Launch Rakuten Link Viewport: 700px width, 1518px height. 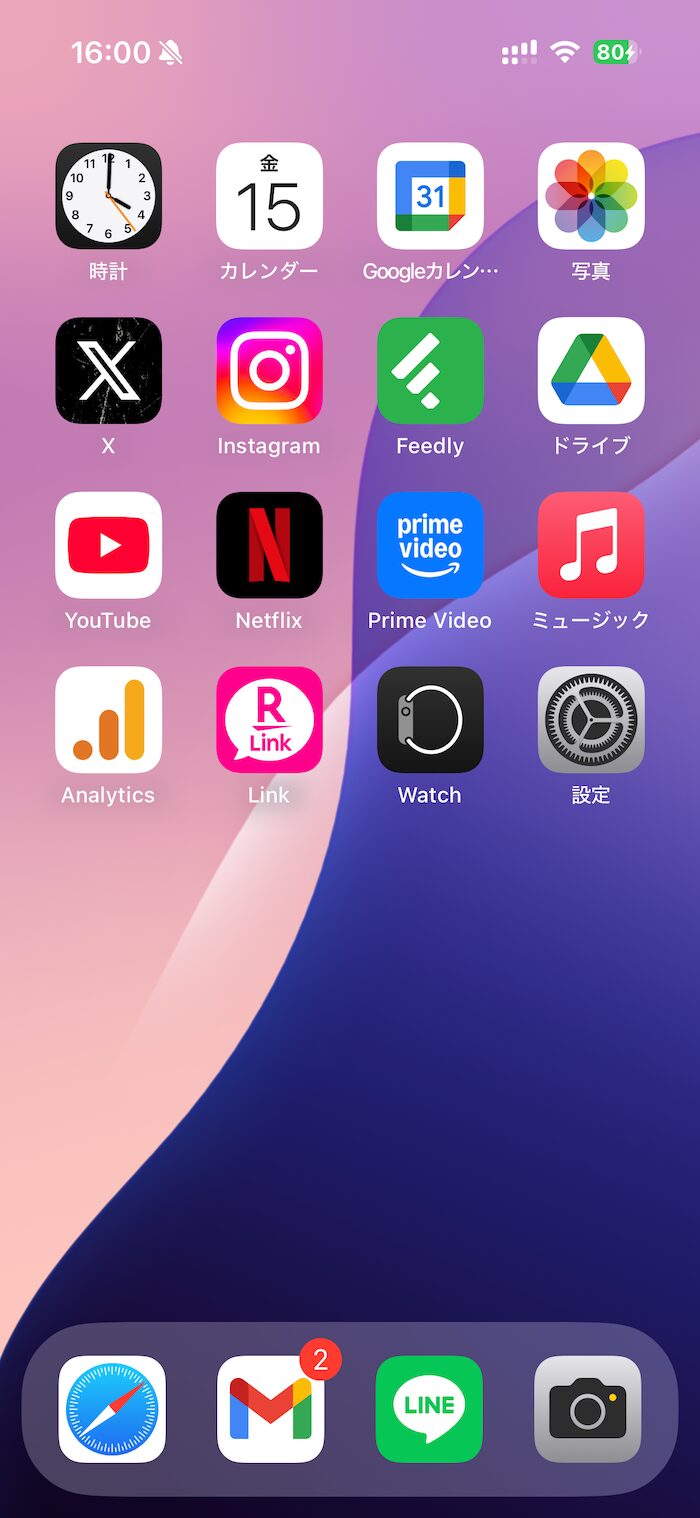click(269, 720)
